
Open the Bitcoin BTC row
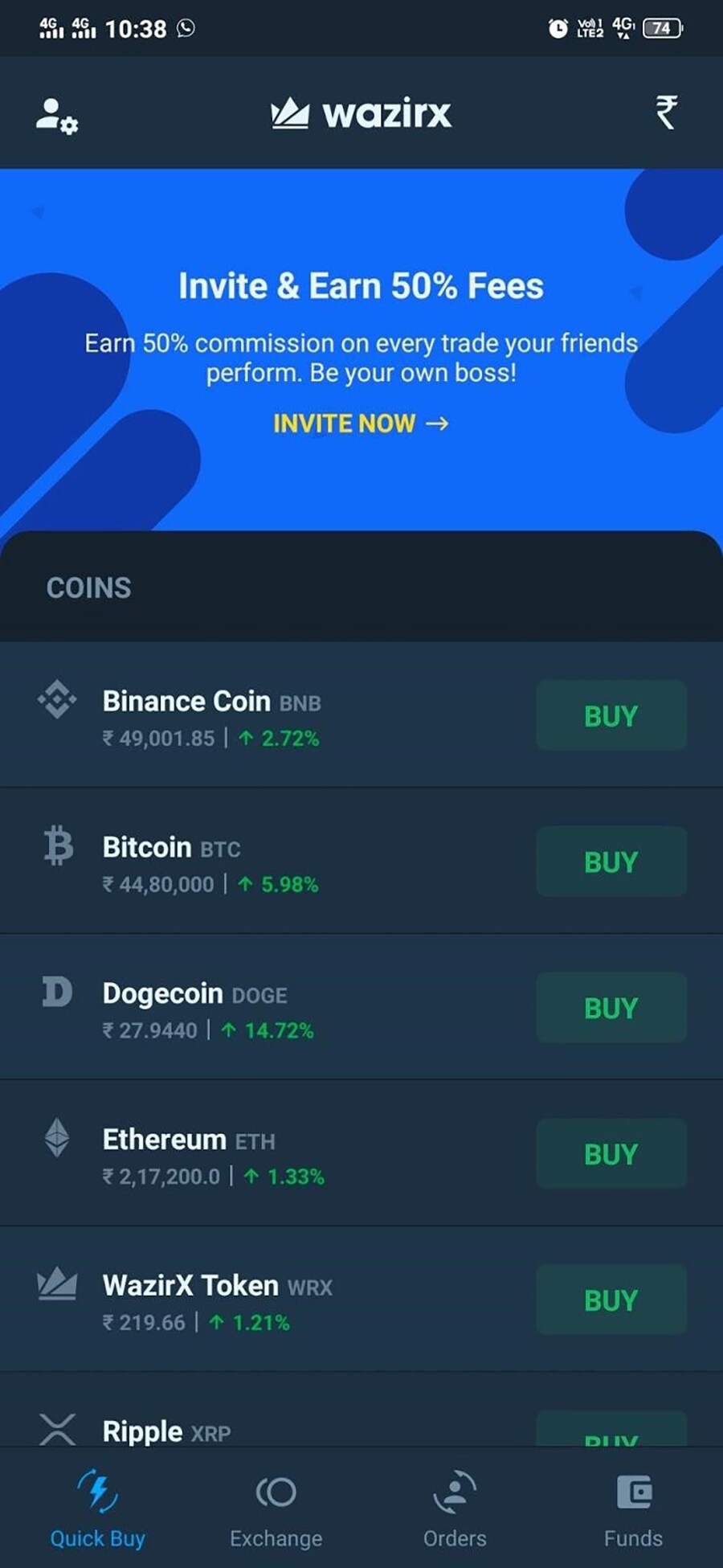click(171, 862)
